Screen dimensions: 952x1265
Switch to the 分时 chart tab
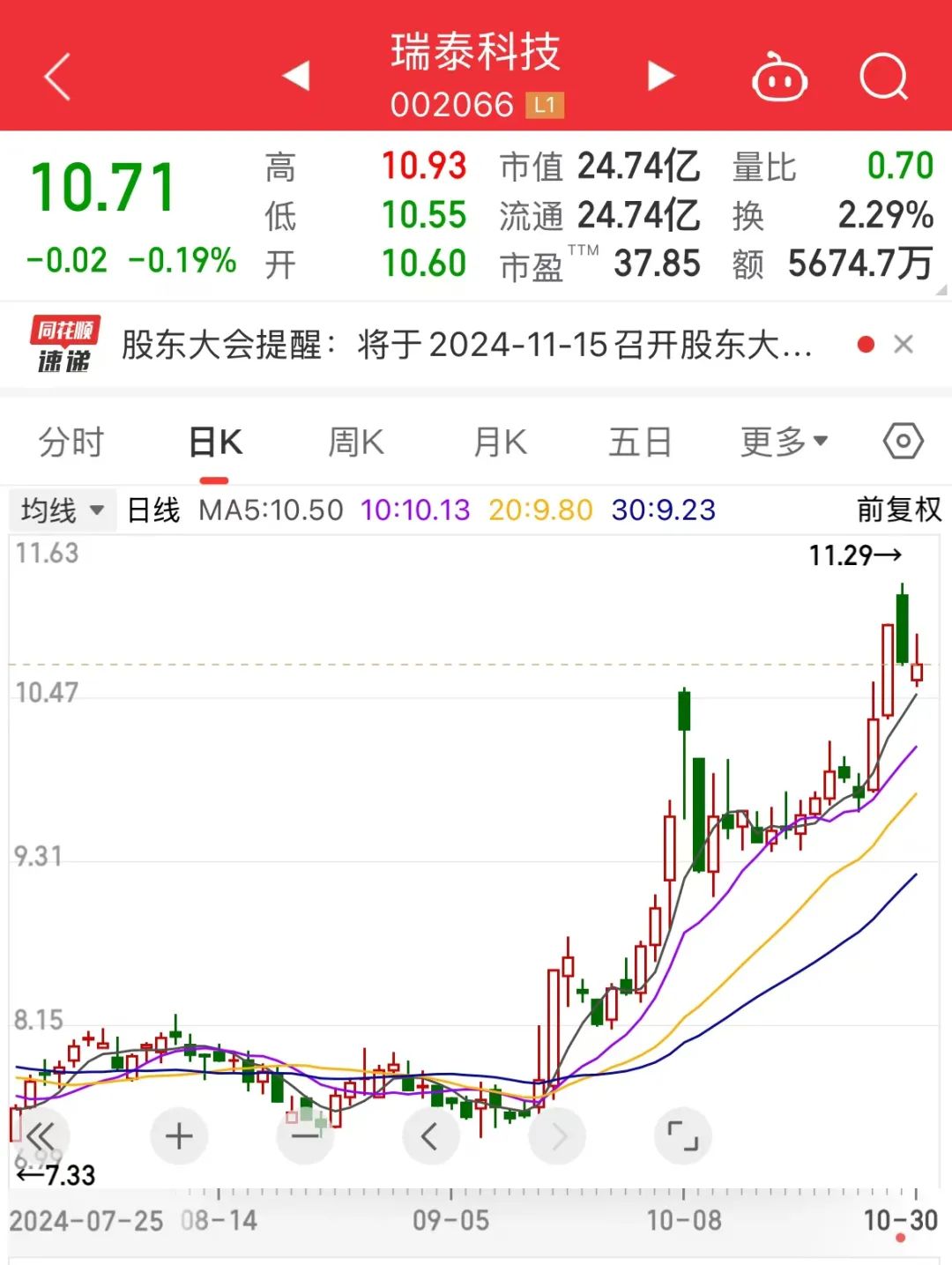(x=71, y=442)
